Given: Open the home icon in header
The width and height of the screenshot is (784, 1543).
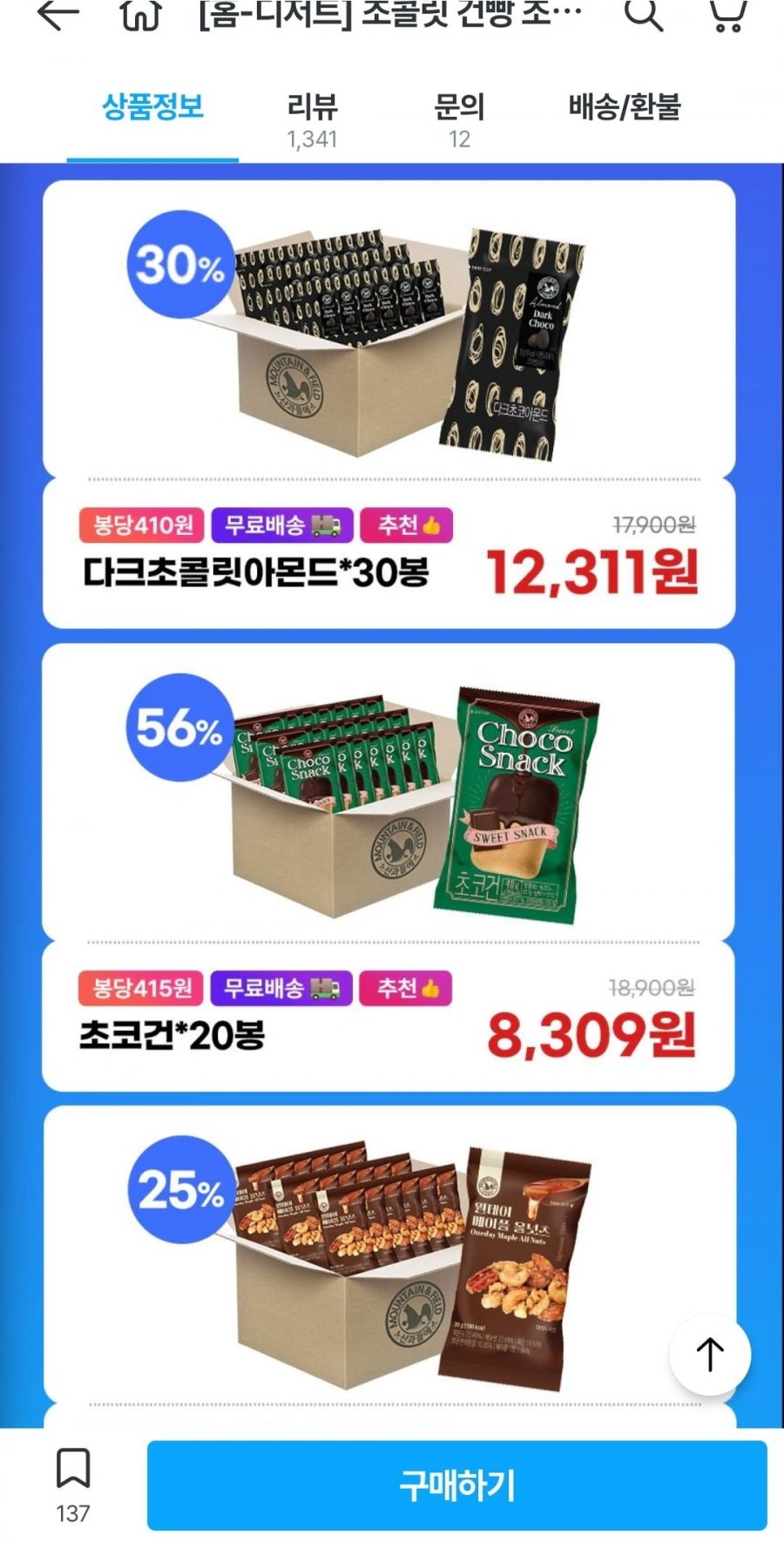Looking at the screenshot, I should pyautogui.click(x=140, y=14).
